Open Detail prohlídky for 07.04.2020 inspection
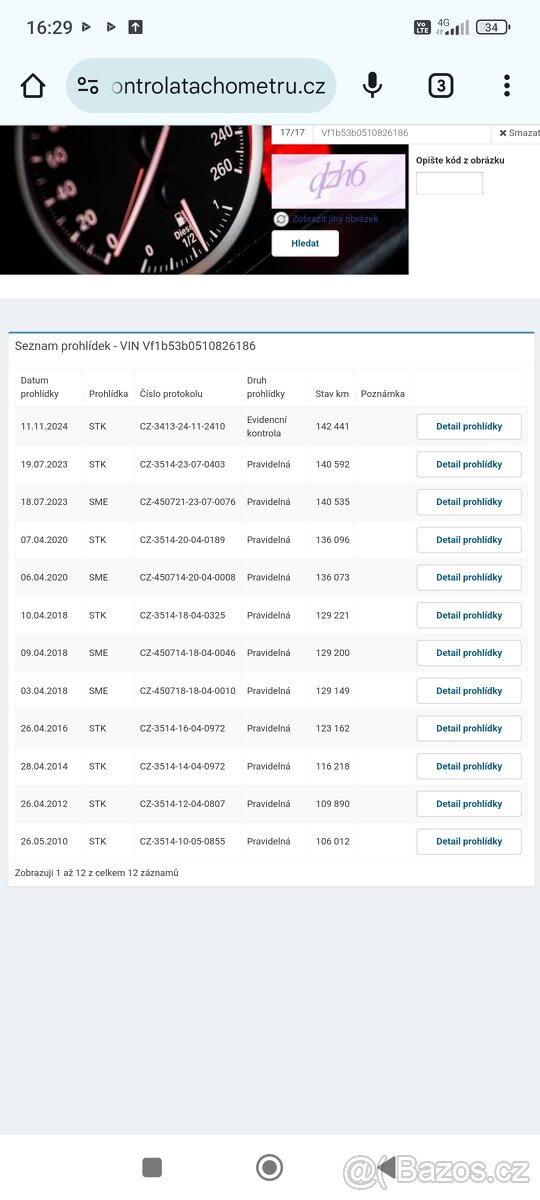Screen dimensions: 540x1200 coord(469,540)
